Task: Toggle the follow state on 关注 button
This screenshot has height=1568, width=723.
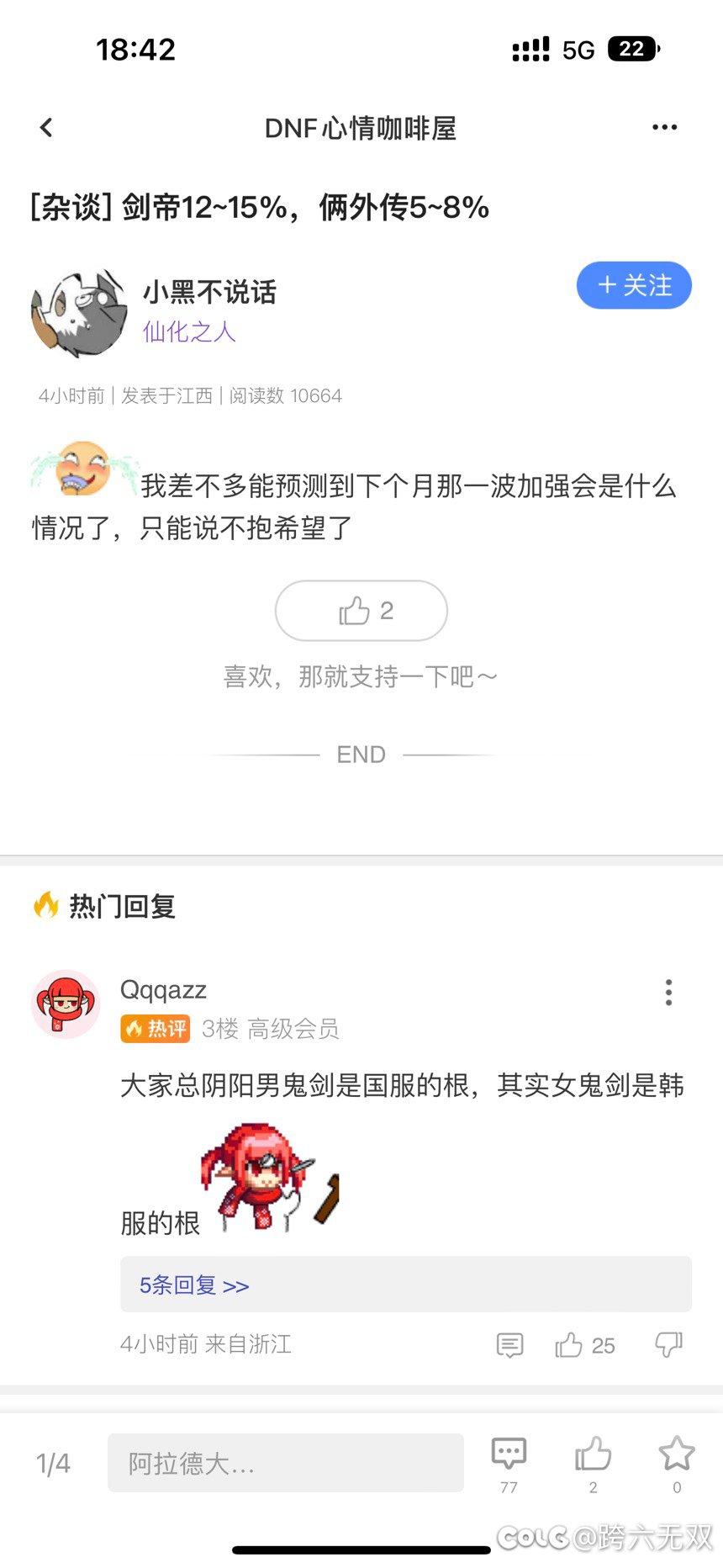Action: pos(634,286)
